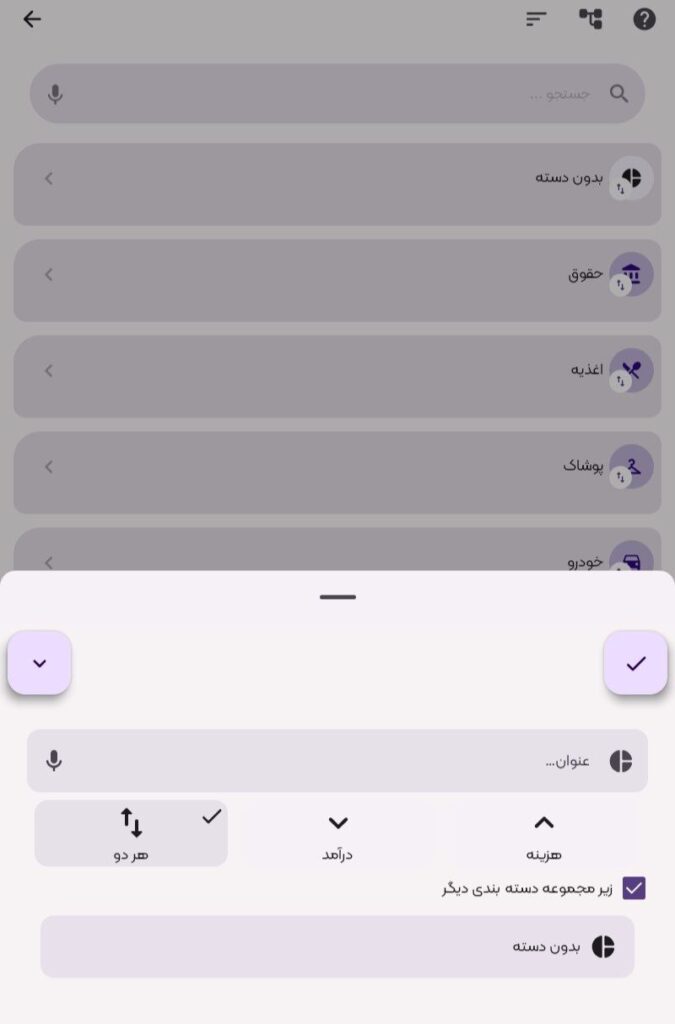Open the parent category selector بدون دسته

click(x=337, y=946)
